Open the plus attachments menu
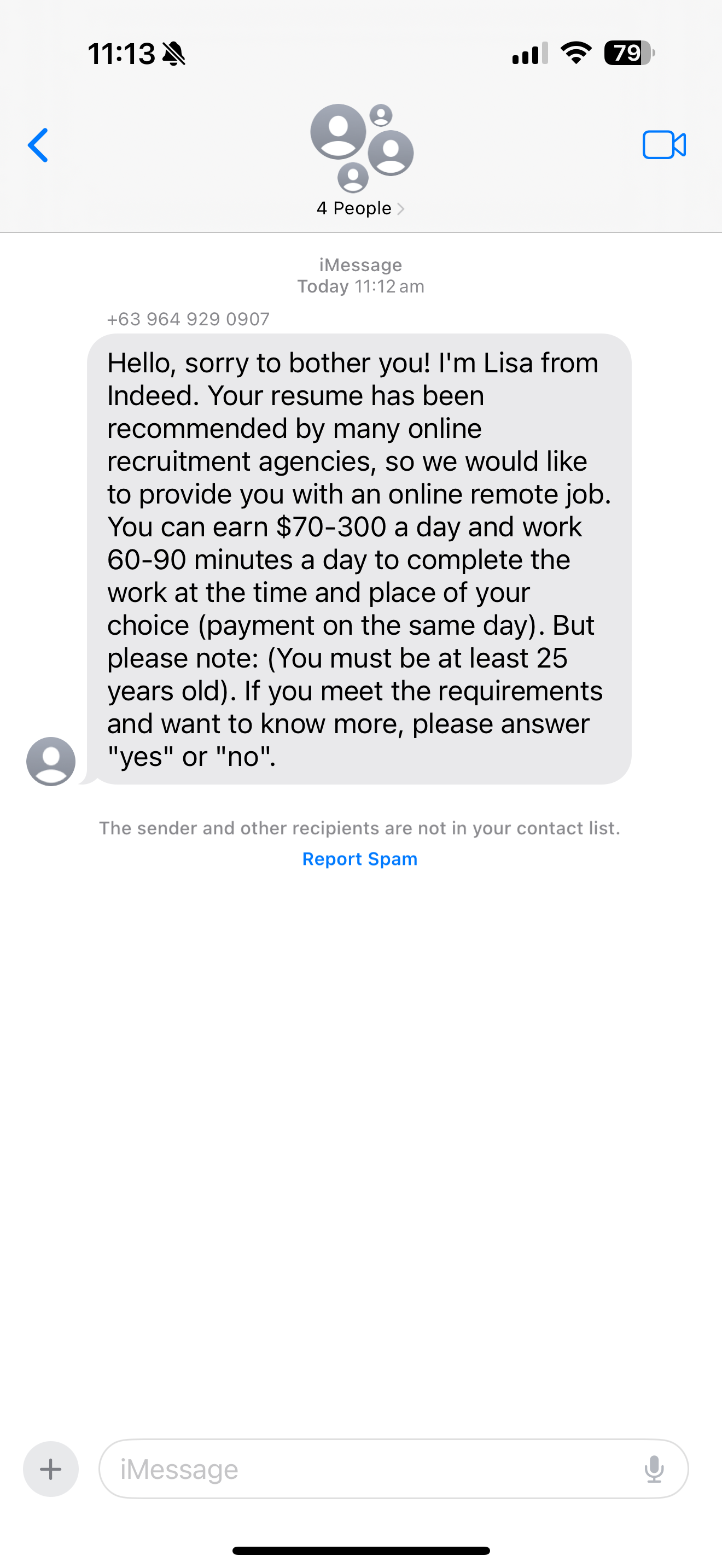This screenshot has height=1568, width=722. 51,1469
